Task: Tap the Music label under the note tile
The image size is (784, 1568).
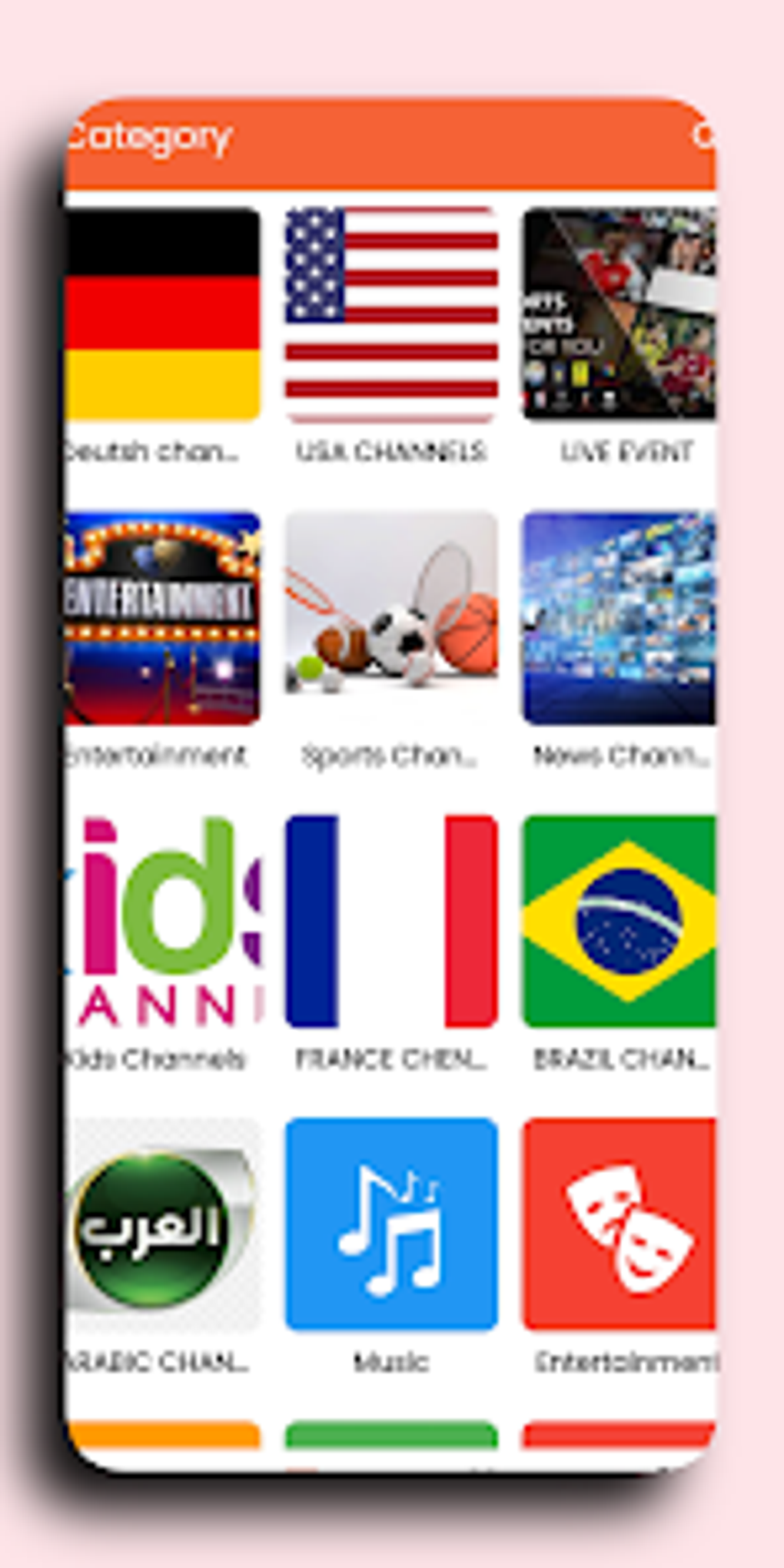Action: 392,1357
